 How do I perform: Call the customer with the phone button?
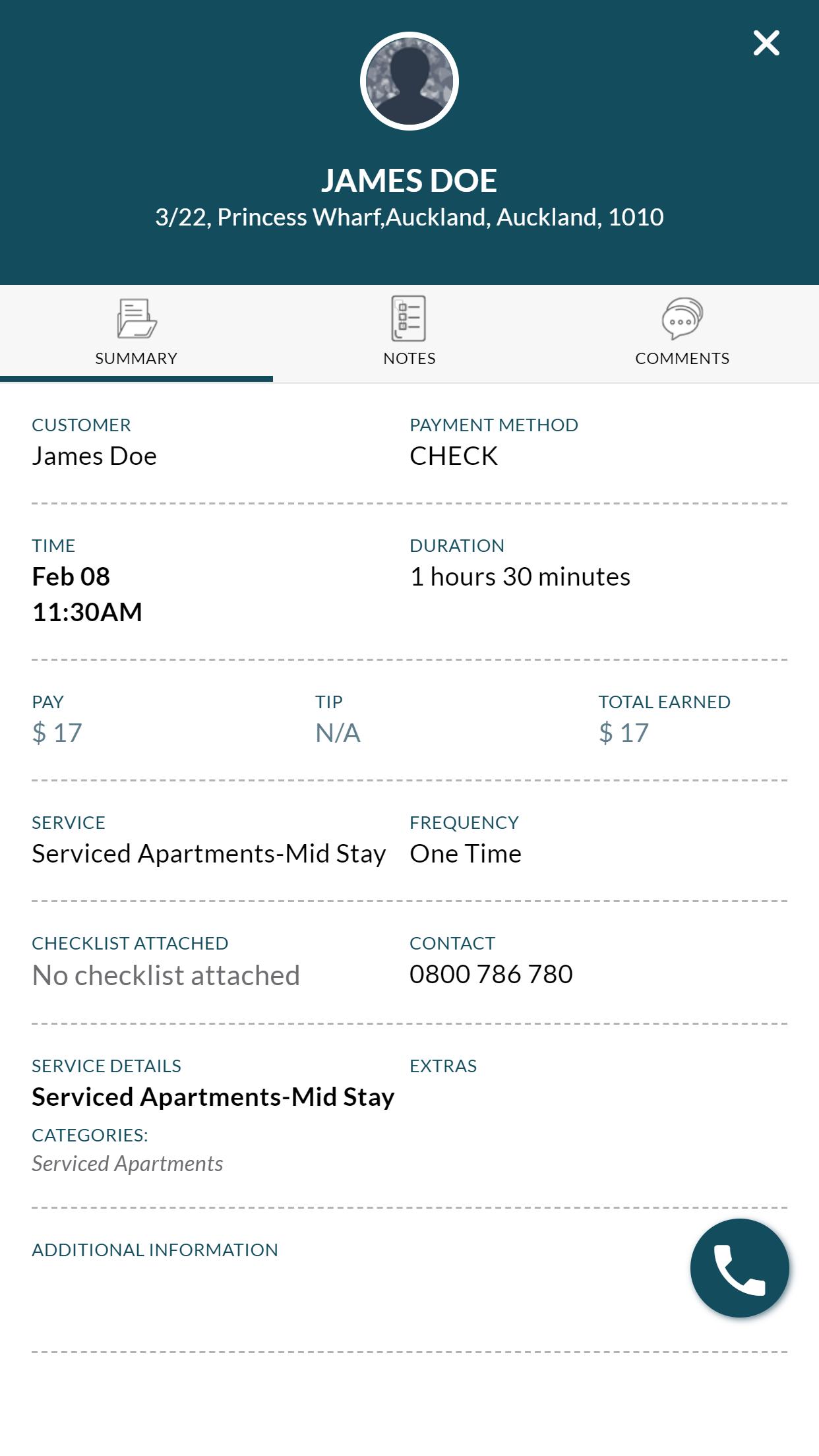pyautogui.click(x=740, y=1268)
